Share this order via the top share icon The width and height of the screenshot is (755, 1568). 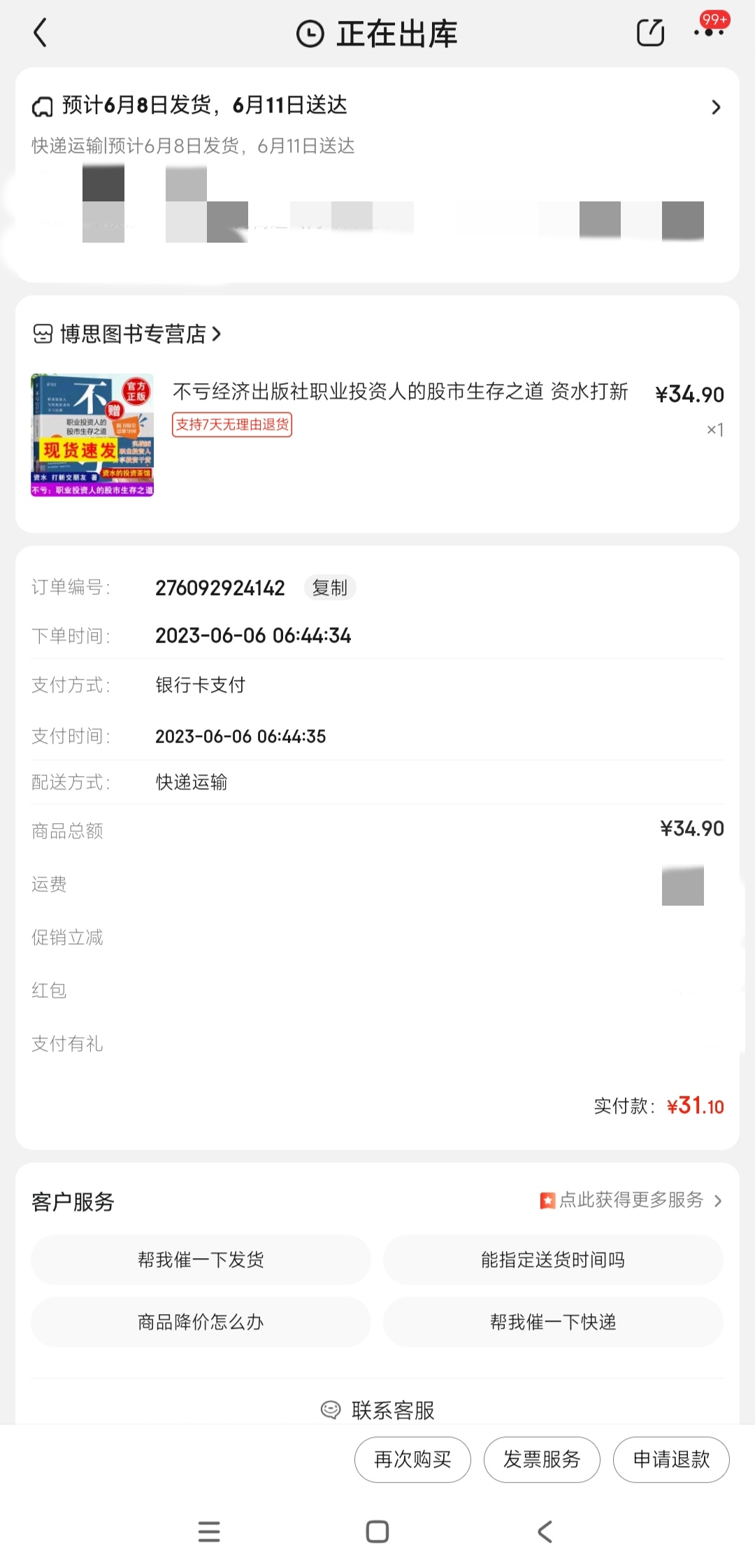click(x=650, y=33)
